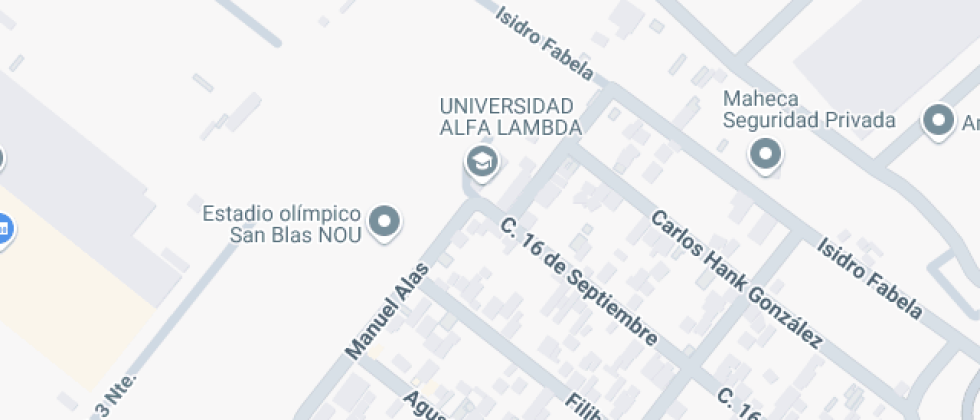Image resolution: width=980 pixels, height=420 pixels.
Task: Select the Estadio olímpico San Blas NOU pin
Action: click(x=384, y=221)
